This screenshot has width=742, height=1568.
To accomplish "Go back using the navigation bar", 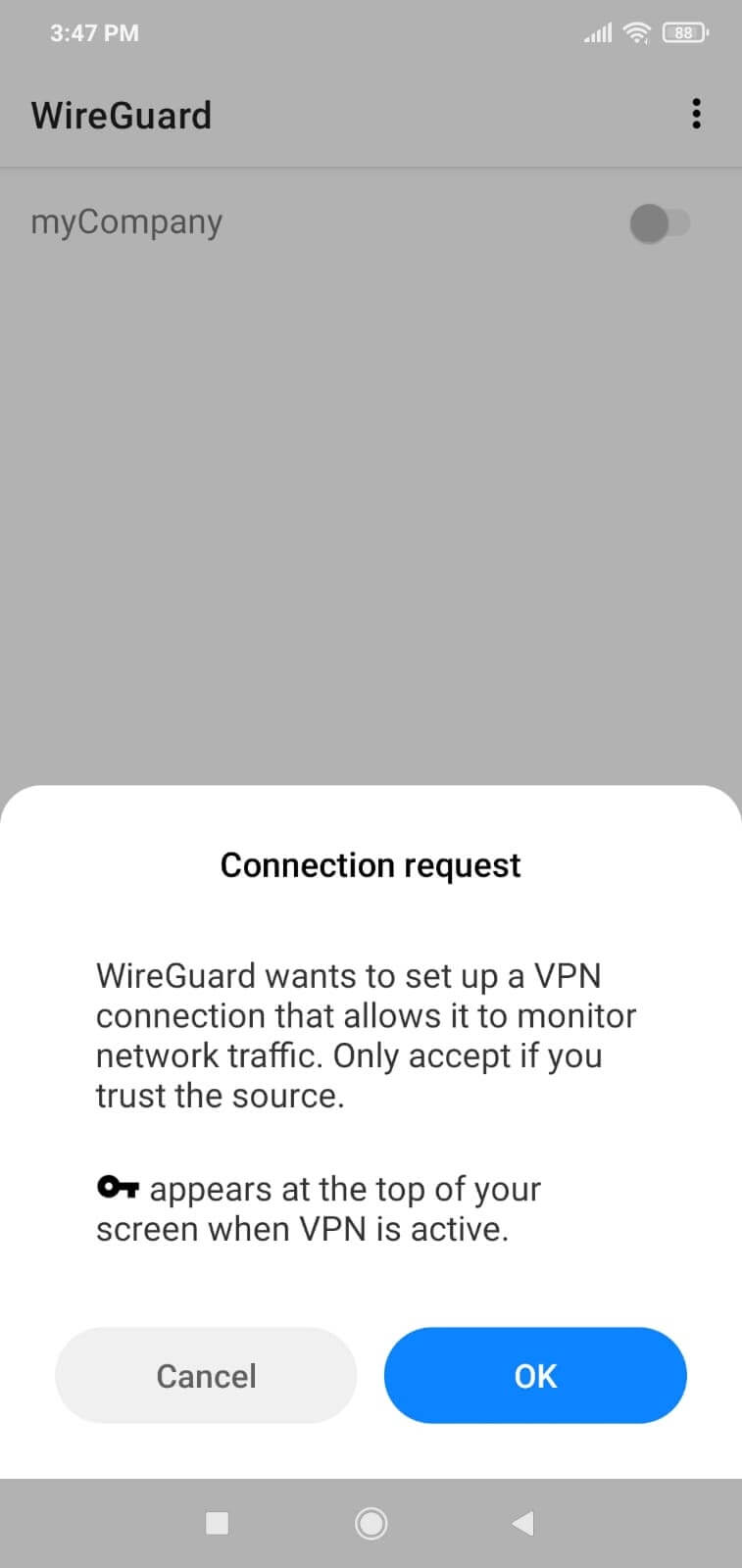I will pos(523,1523).
